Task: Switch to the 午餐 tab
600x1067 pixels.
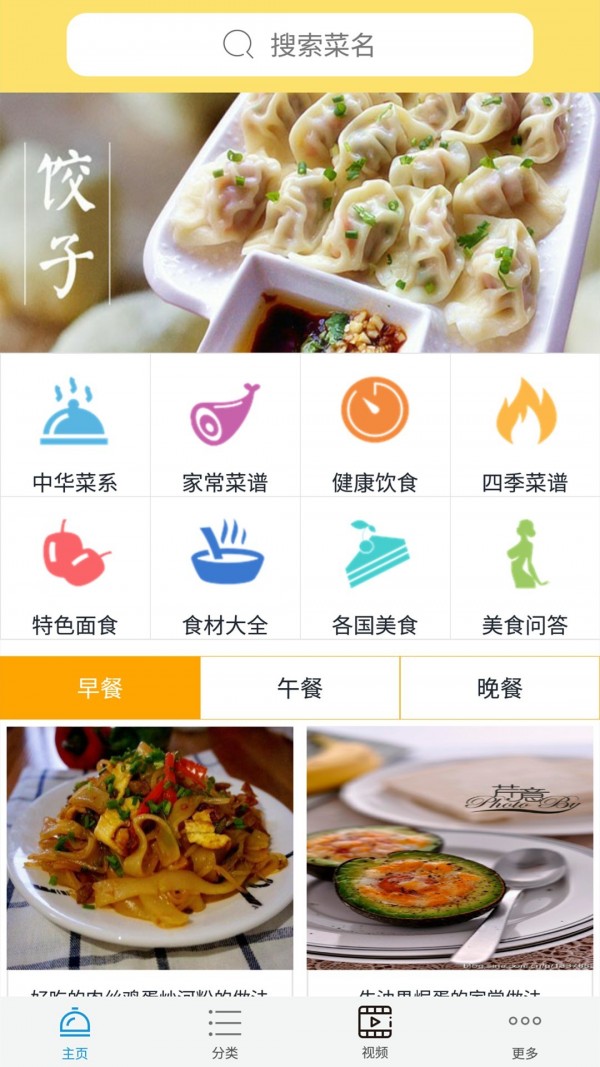Action: click(300, 688)
